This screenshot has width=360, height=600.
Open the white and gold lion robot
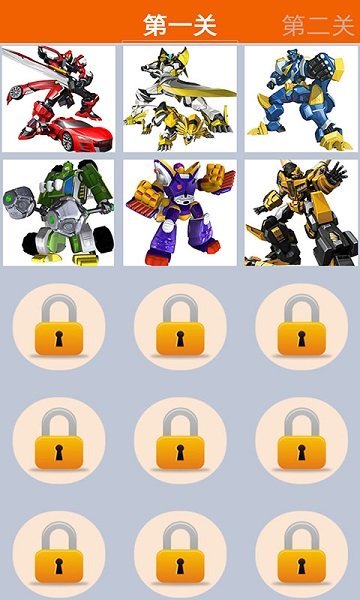click(x=180, y=99)
